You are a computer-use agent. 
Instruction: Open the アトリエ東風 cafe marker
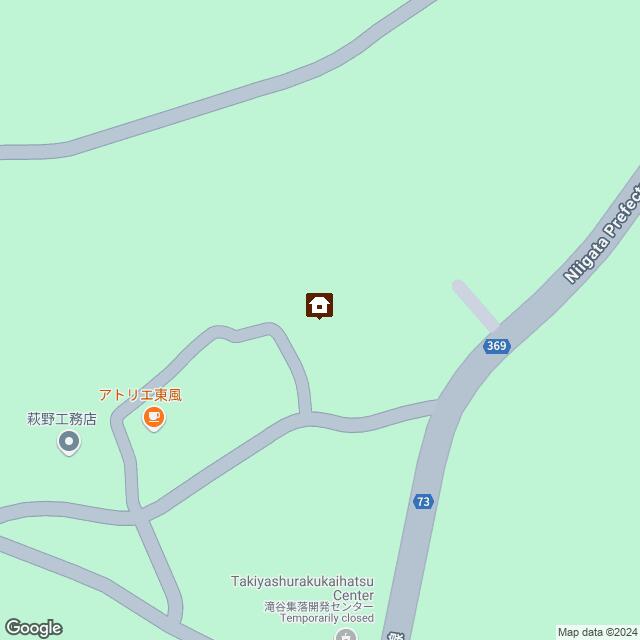153,418
